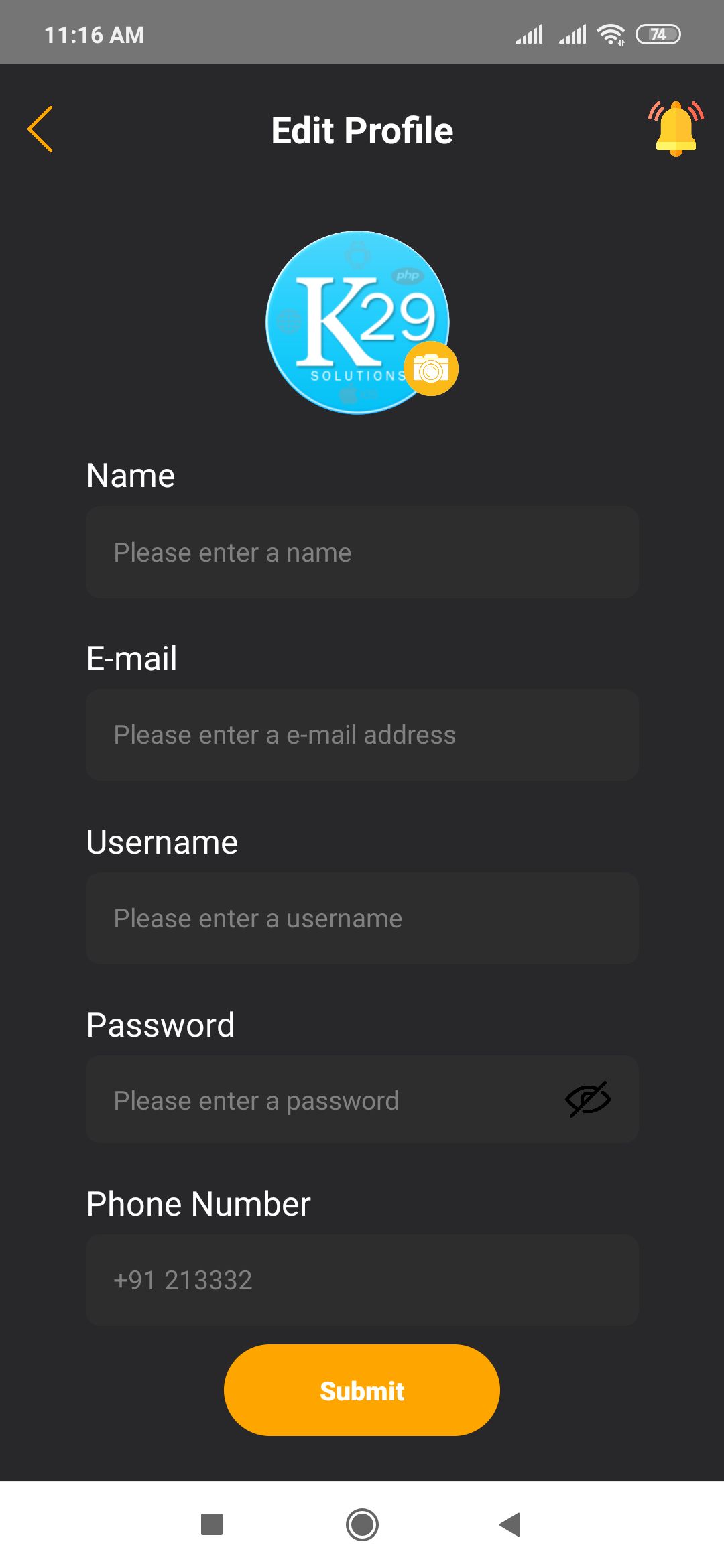Open recent apps from navigation bar
This screenshot has width=724, height=1568.
(x=212, y=1524)
